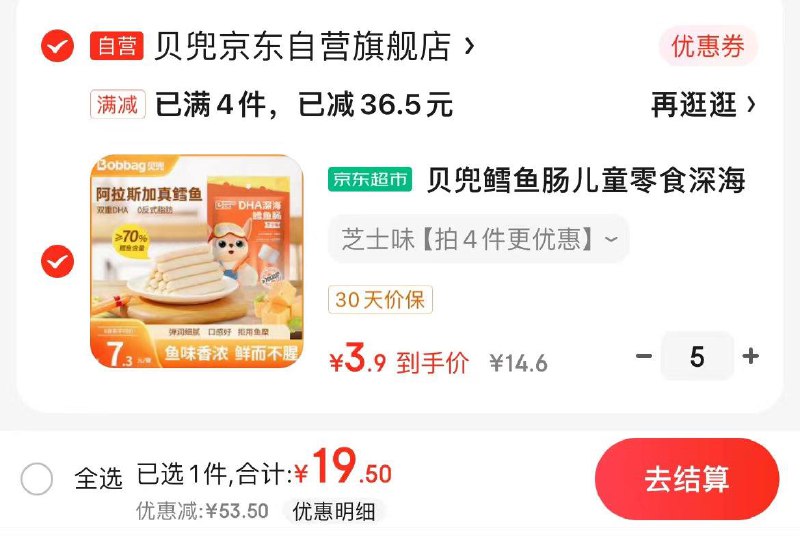Image resolution: width=800 pixels, height=557 pixels.
Task: Select all items with 全选
Action: [x=37, y=479]
